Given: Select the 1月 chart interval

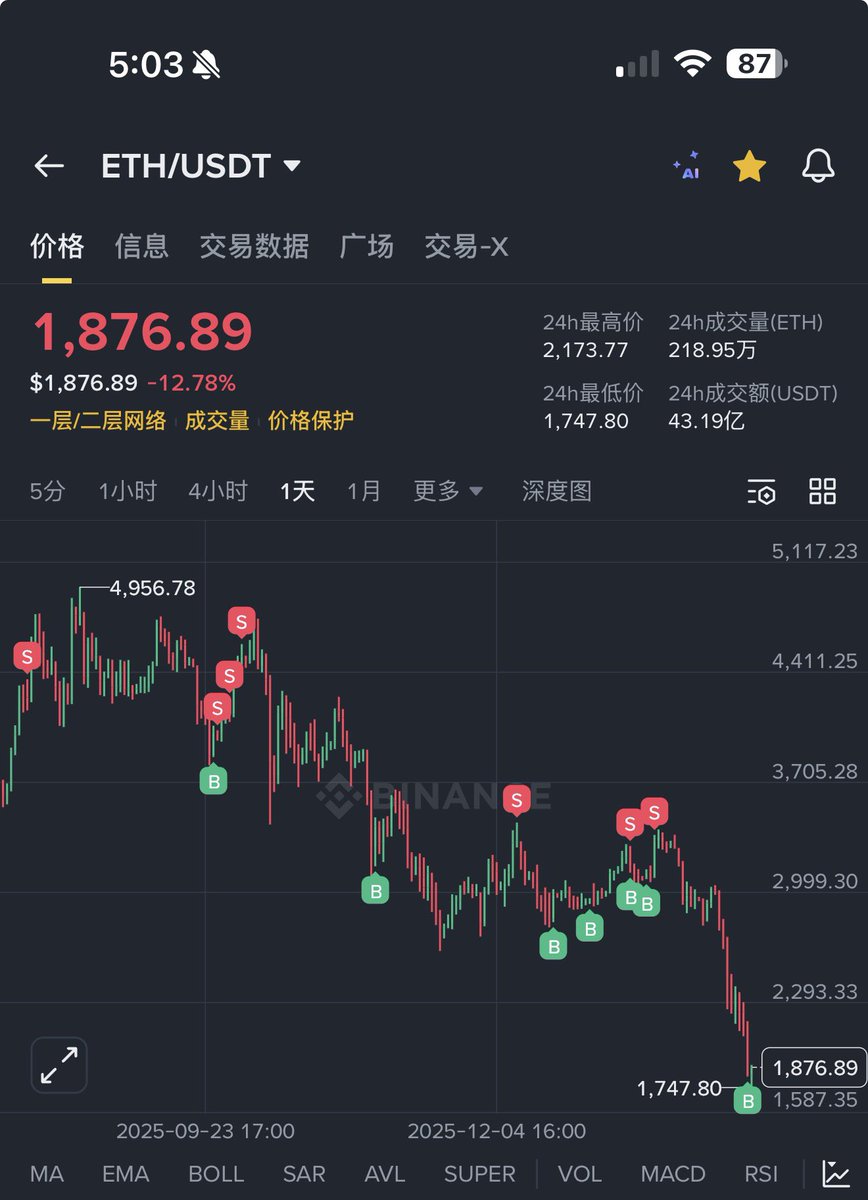Looking at the screenshot, I should point(363,491).
